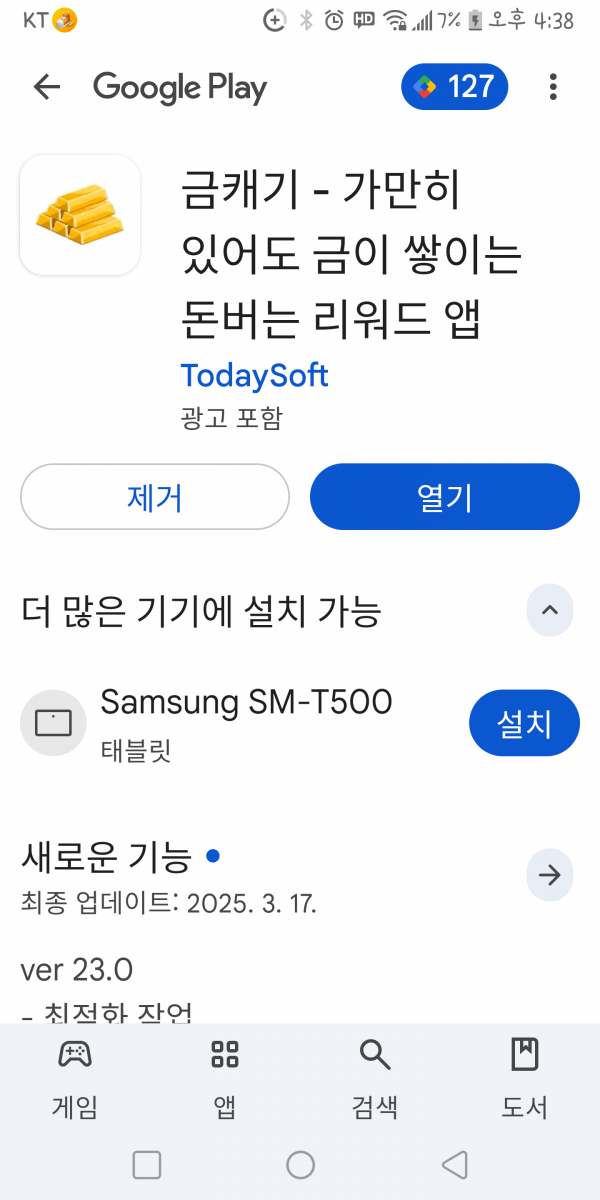The width and height of the screenshot is (600, 1200).
Task: Tap the system home button
Action: (x=300, y=1165)
